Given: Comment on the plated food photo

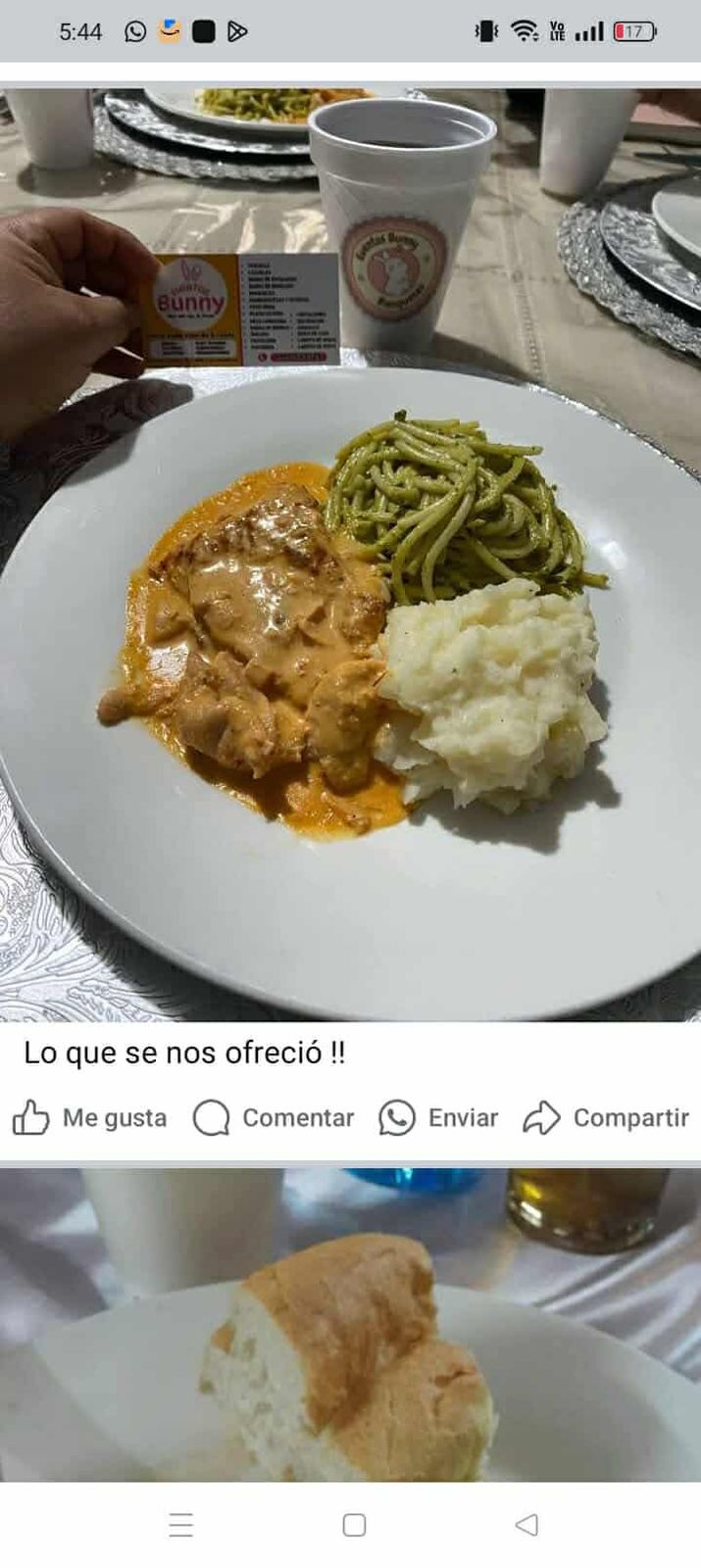Looking at the screenshot, I should (x=274, y=1118).
